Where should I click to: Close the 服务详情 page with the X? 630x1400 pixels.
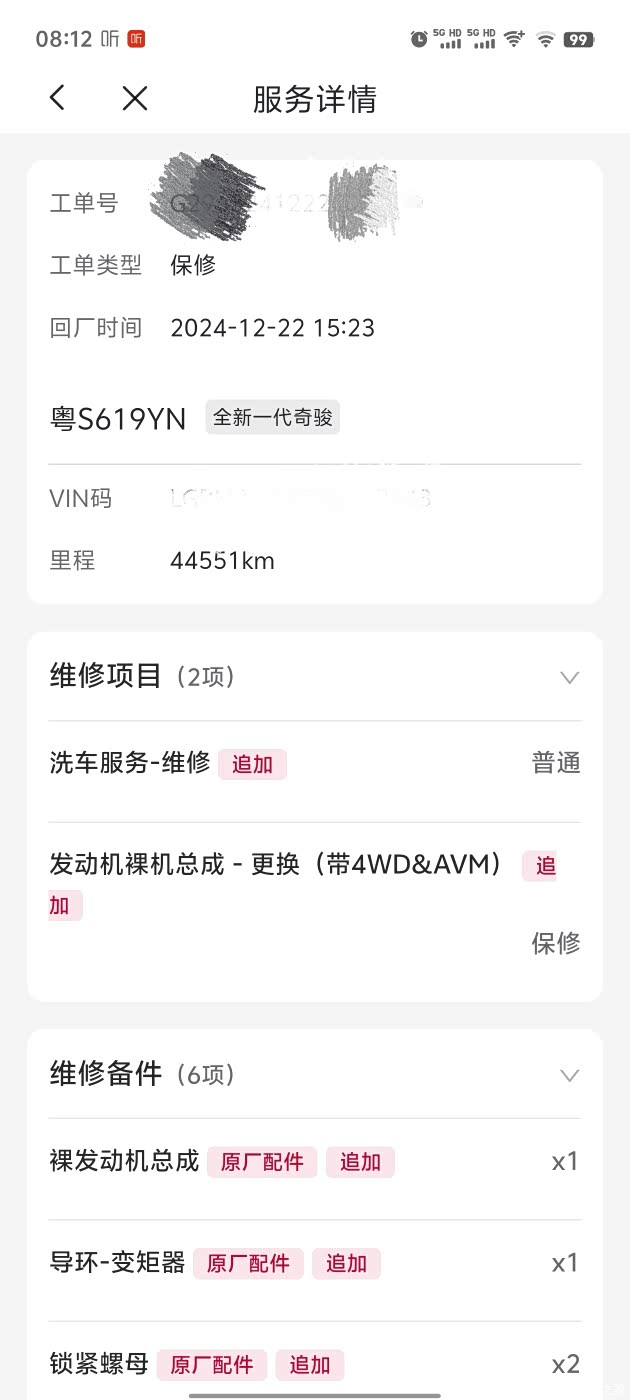point(135,98)
